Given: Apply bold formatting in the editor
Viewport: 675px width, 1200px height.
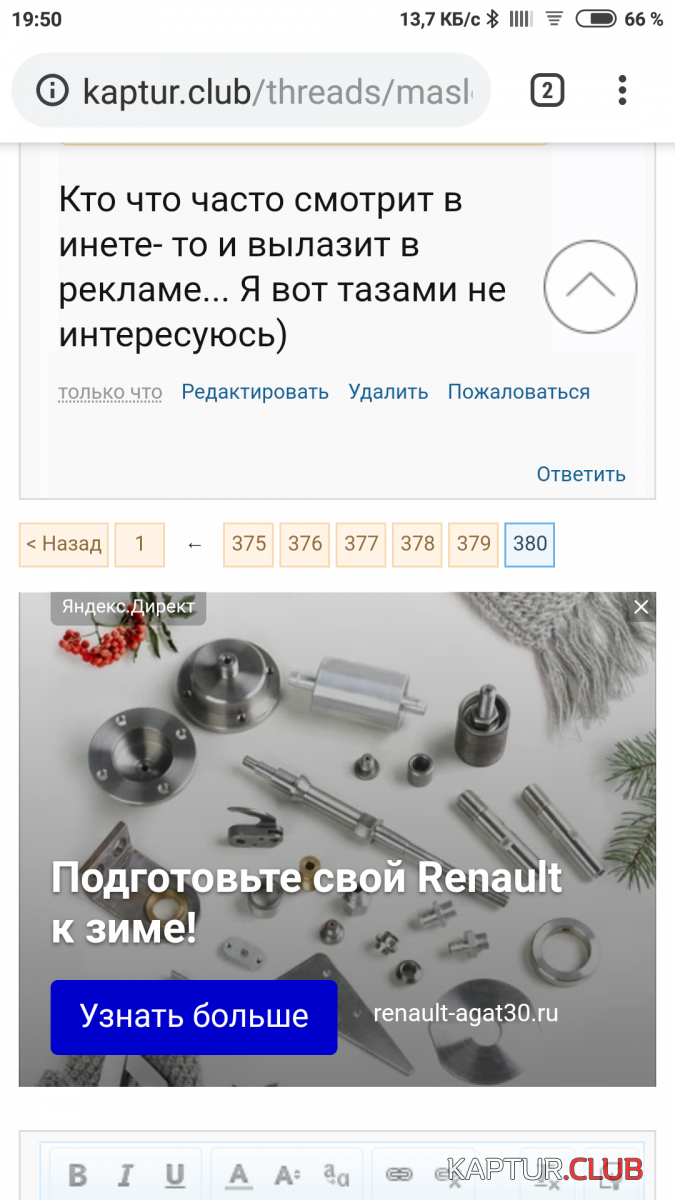Looking at the screenshot, I should 78,1175.
